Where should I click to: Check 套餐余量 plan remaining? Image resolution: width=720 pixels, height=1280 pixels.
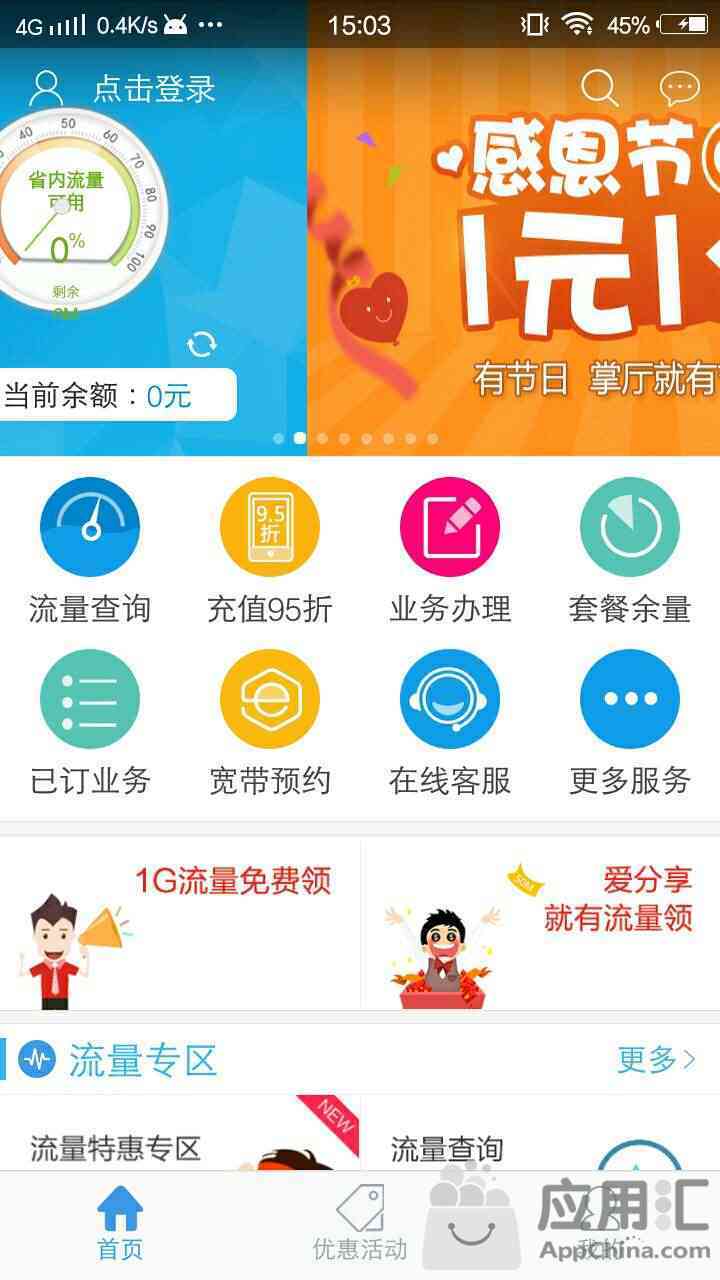[630, 551]
